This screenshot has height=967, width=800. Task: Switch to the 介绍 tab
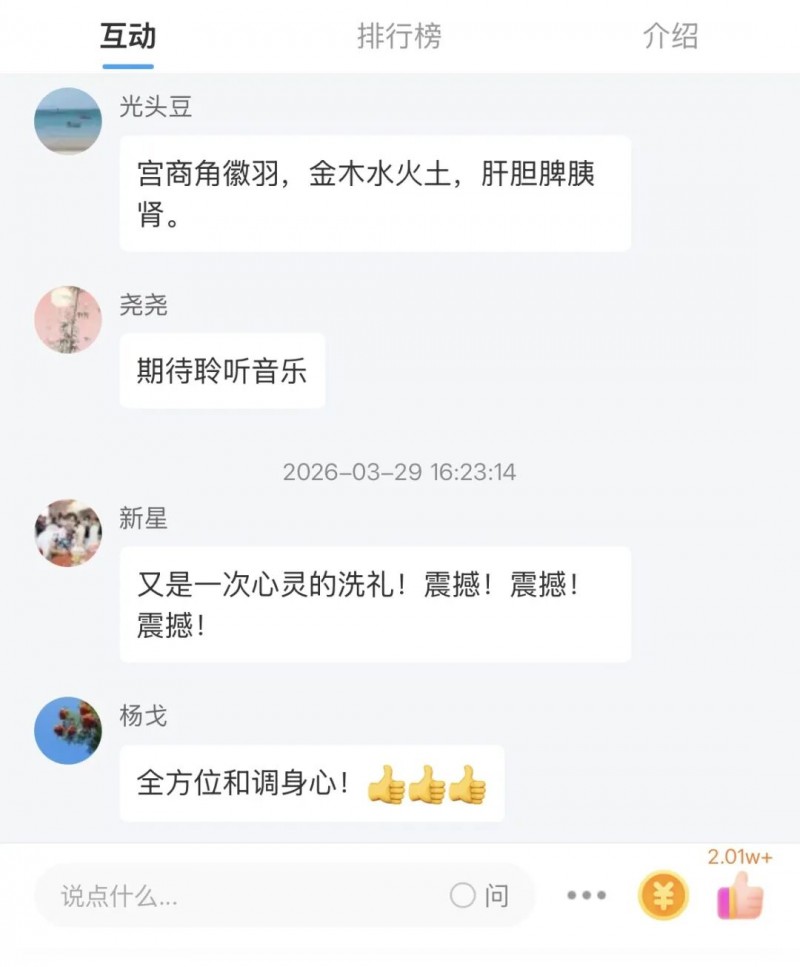point(669,36)
